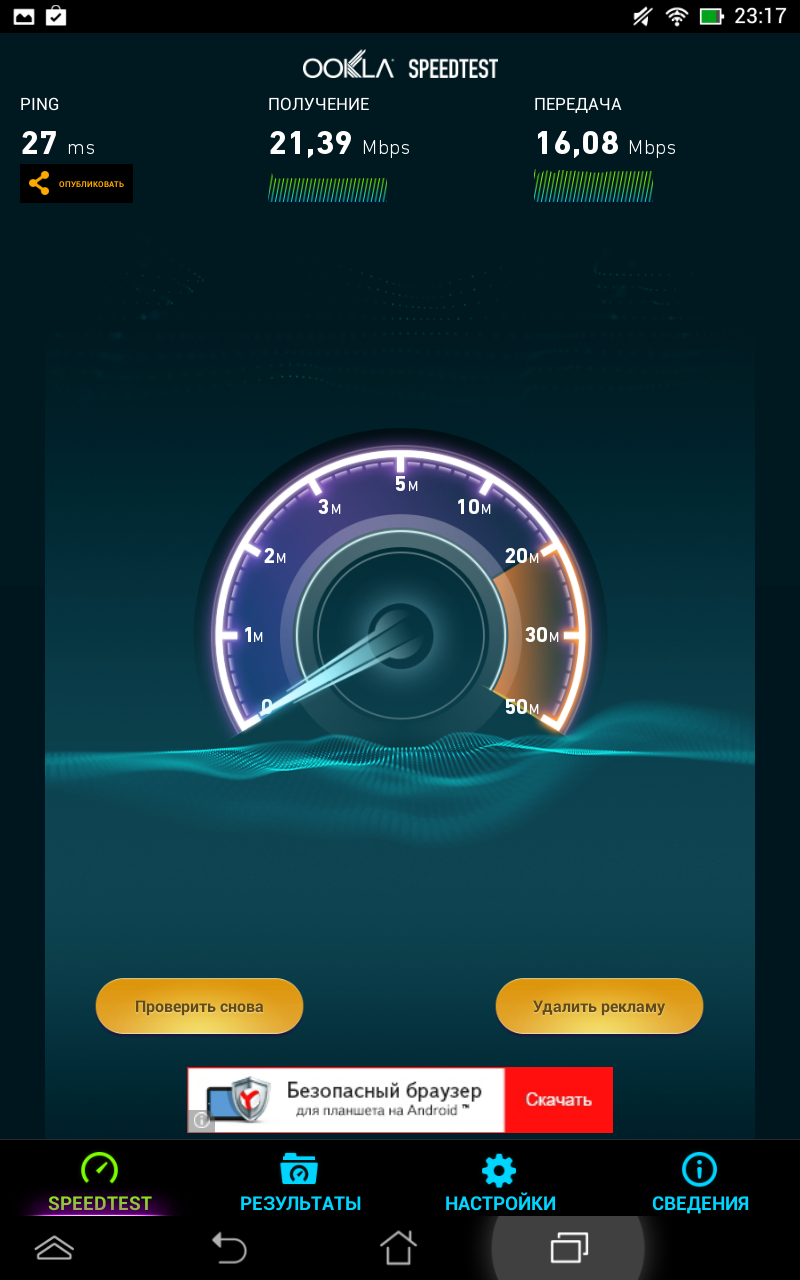Run the test again with Проверить снова
This screenshot has height=1280, width=800.
tap(199, 1006)
